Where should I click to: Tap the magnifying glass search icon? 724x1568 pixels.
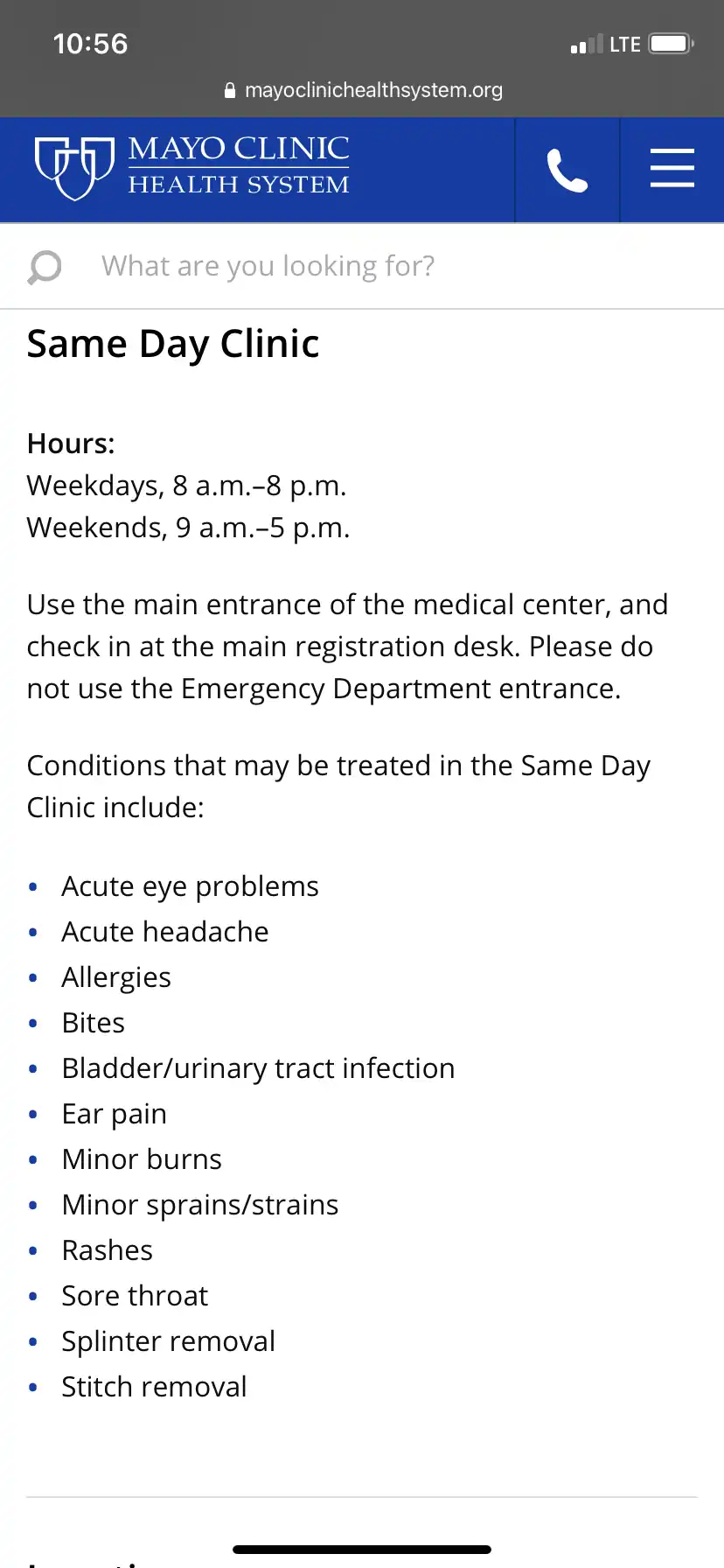45,267
